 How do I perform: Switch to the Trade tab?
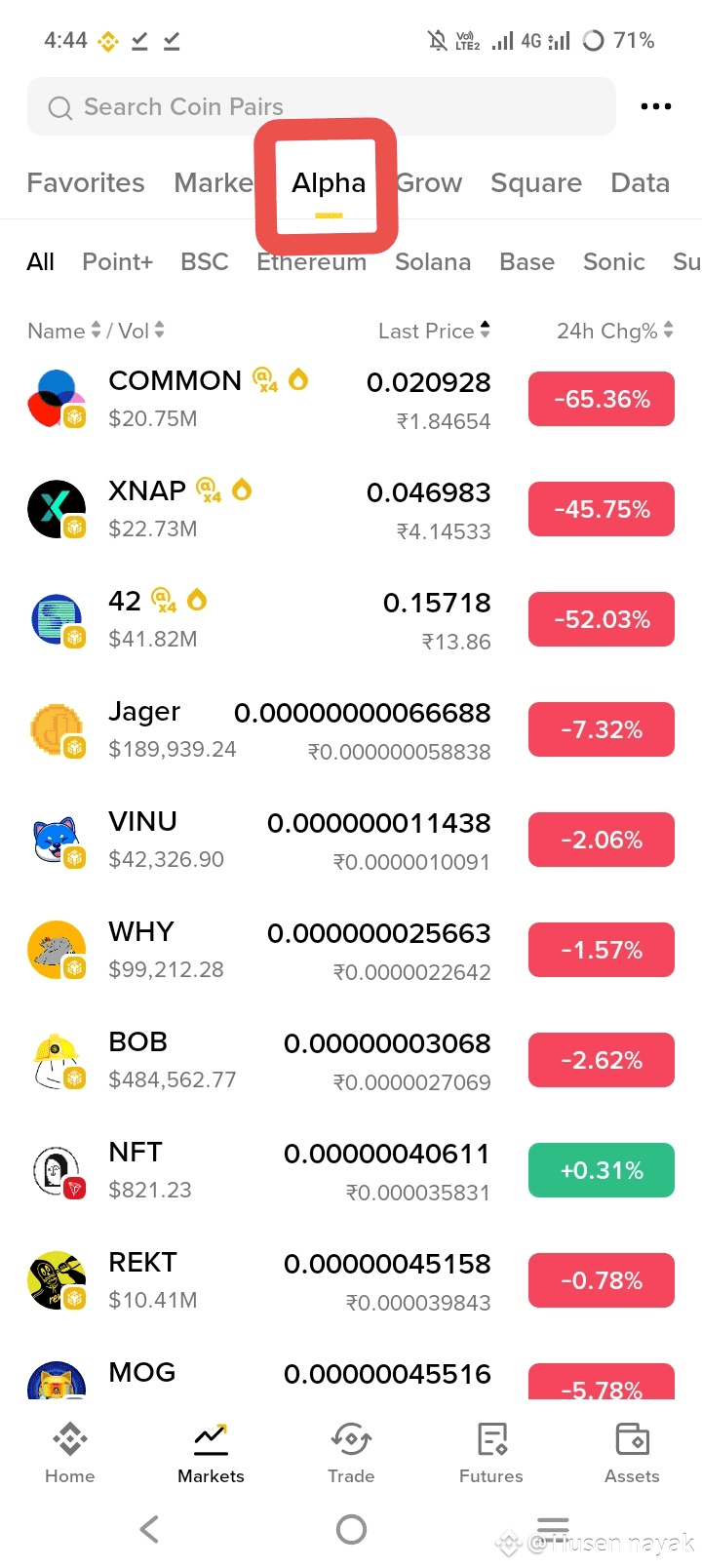(x=351, y=1453)
